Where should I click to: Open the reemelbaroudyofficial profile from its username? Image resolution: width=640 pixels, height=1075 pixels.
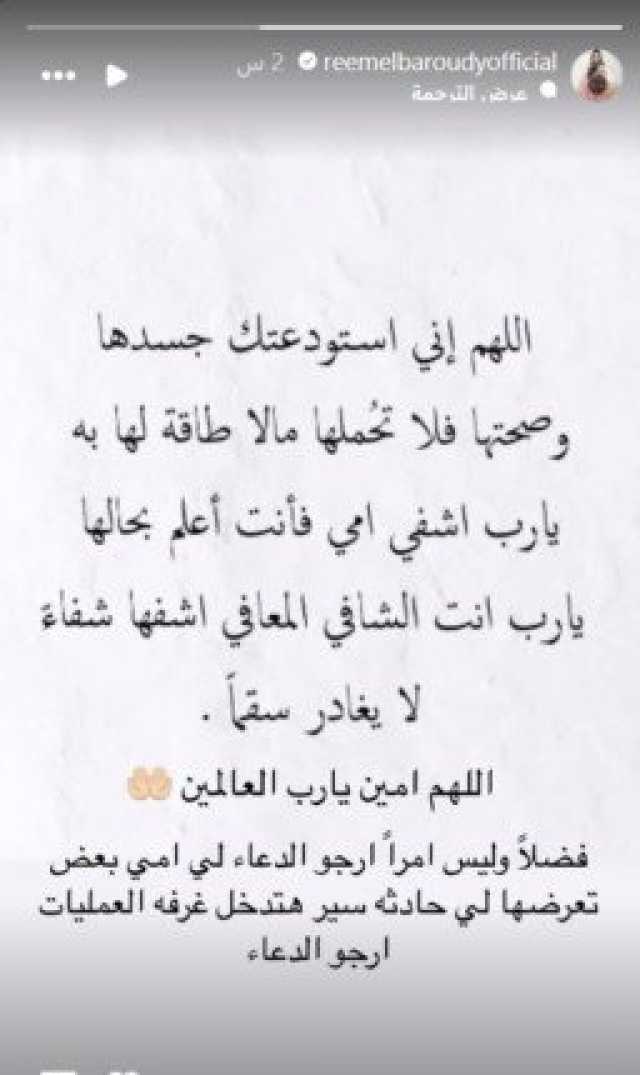pos(439,63)
